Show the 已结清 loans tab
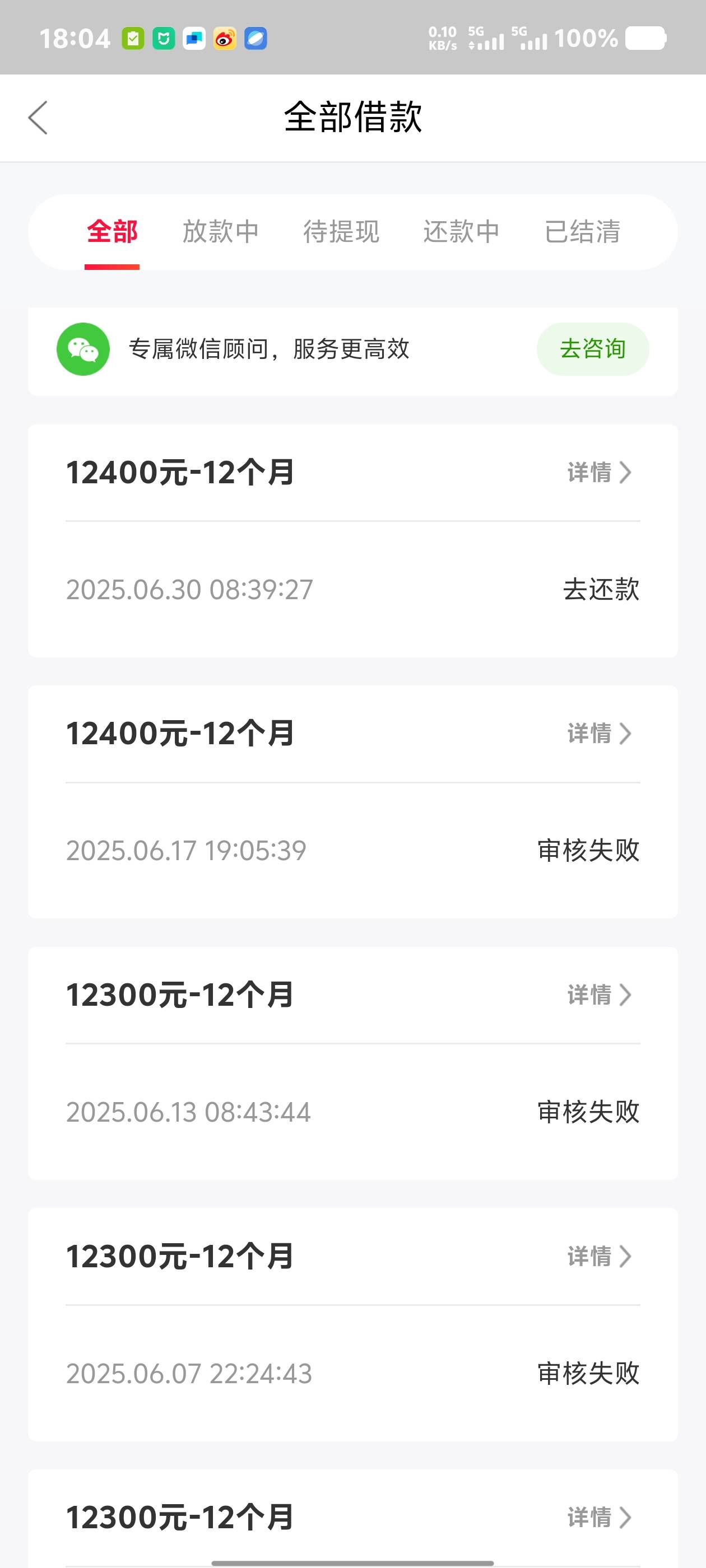Screen dimensions: 706x1568 pos(582,232)
